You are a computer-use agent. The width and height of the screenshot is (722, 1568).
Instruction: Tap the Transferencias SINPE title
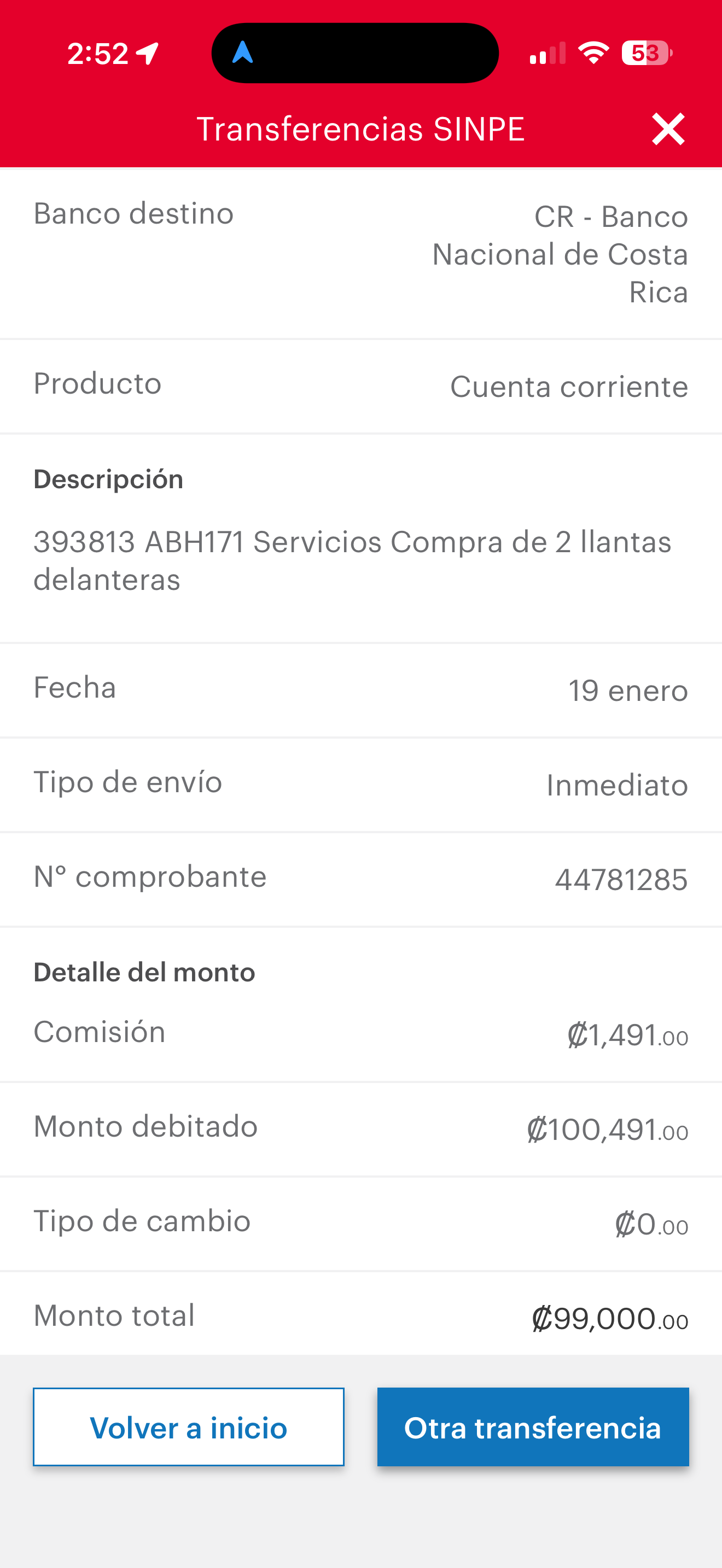(361, 128)
